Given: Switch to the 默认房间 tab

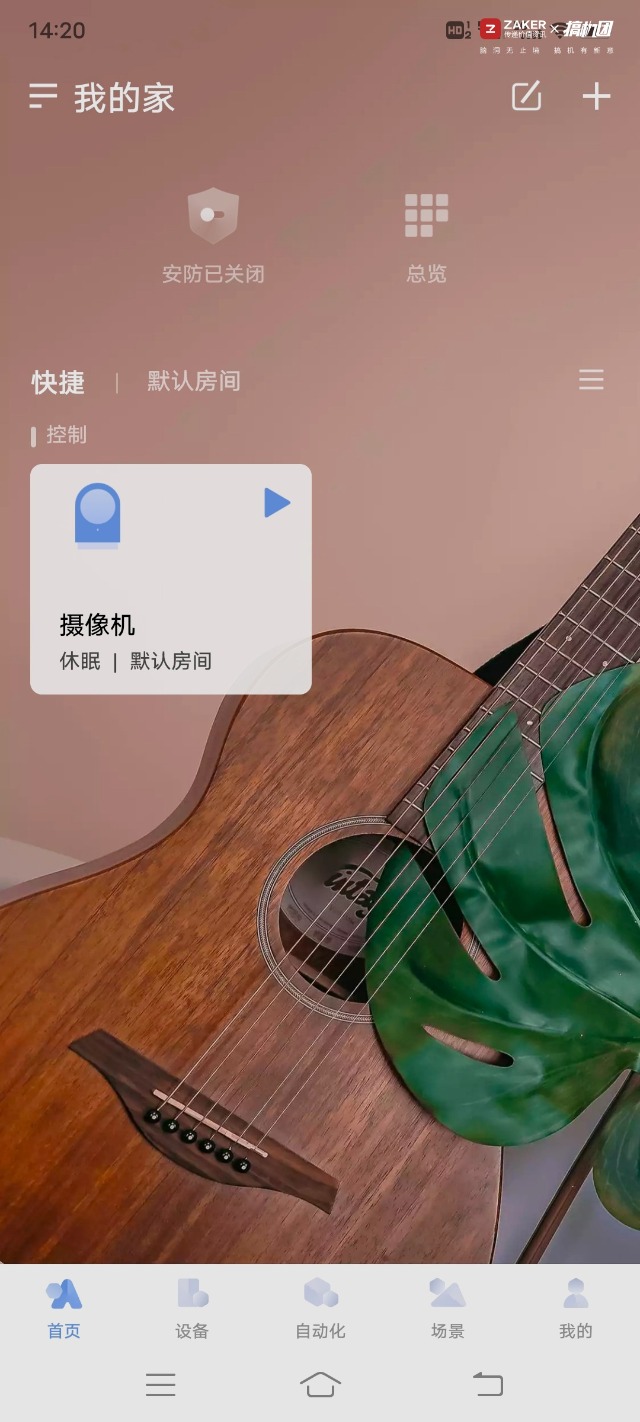Looking at the screenshot, I should tap(194, 381).
